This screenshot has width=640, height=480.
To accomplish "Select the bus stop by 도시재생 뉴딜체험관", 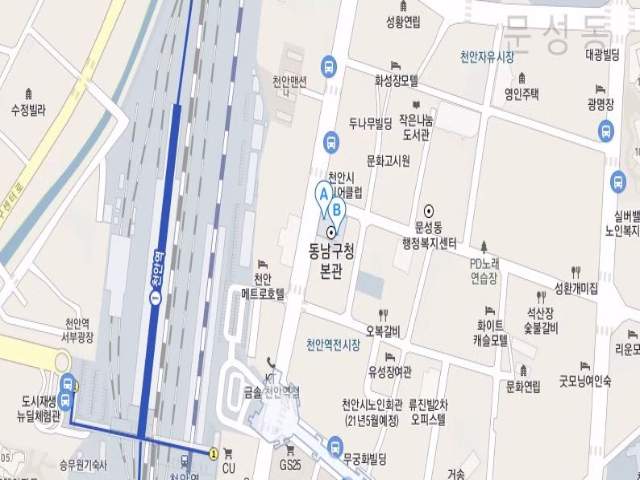I will tap(67, 383).
